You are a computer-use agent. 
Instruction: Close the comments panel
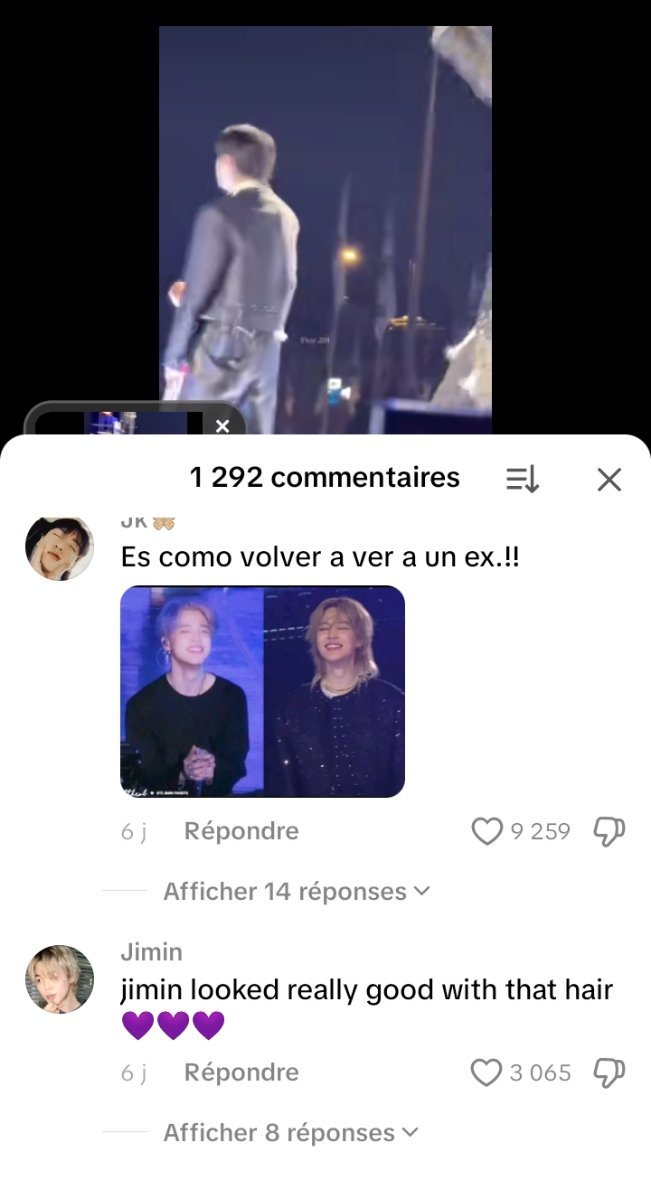pyautogui.click(x=609, y=479)
